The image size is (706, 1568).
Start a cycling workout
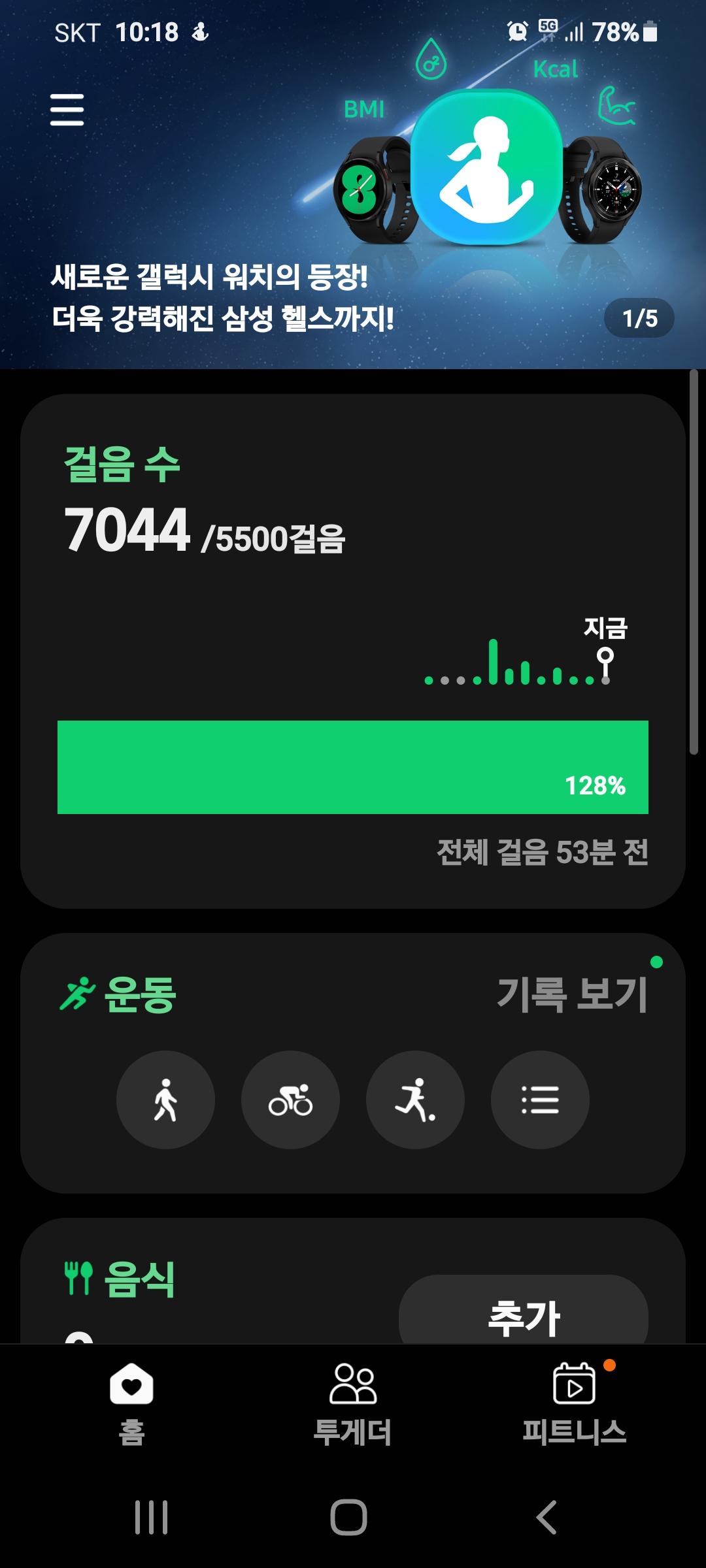[x=290, y=1100]
